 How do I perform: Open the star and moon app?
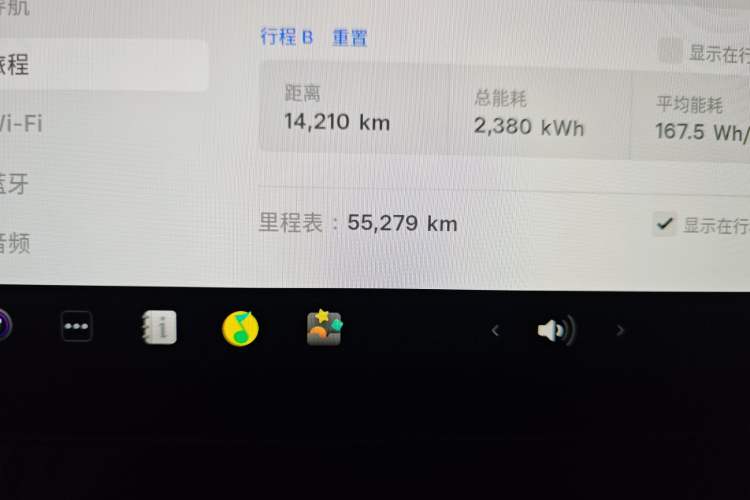324,328
